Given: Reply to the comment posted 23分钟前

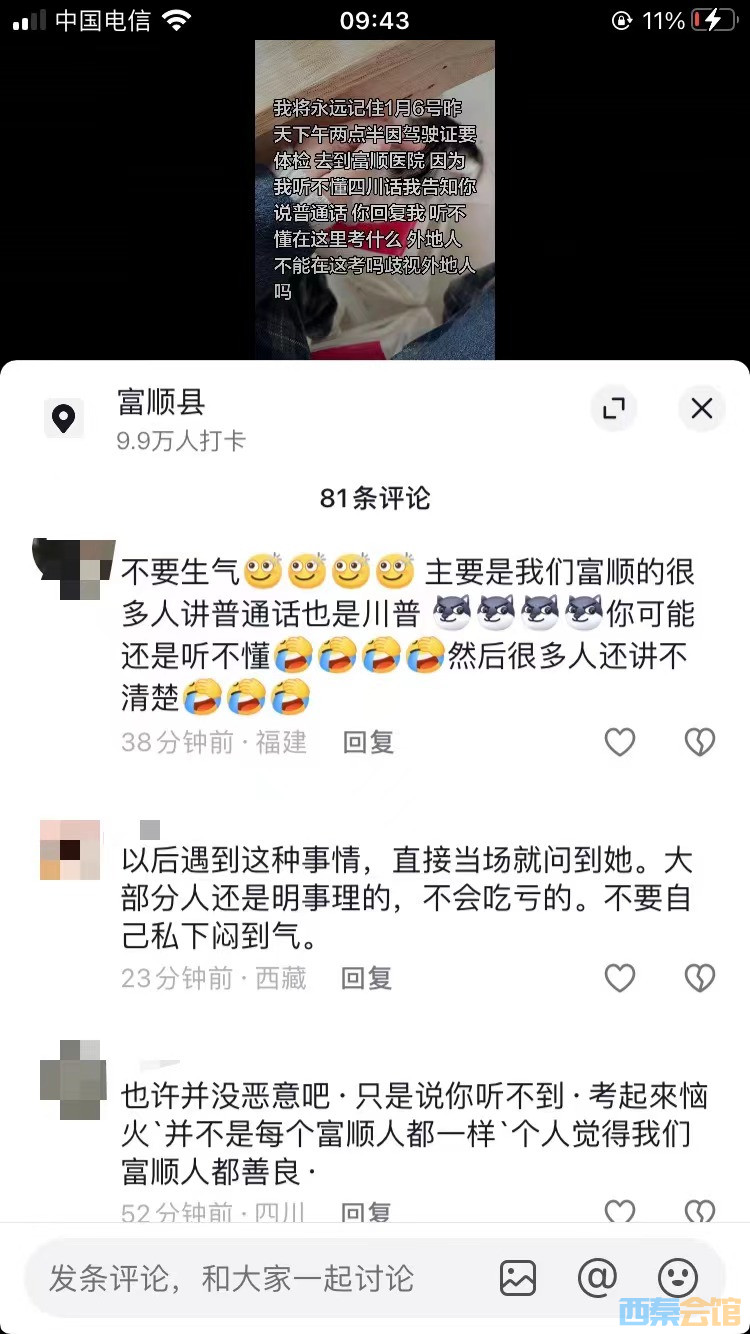Looking at the screenshot, I should coord(367,978).
